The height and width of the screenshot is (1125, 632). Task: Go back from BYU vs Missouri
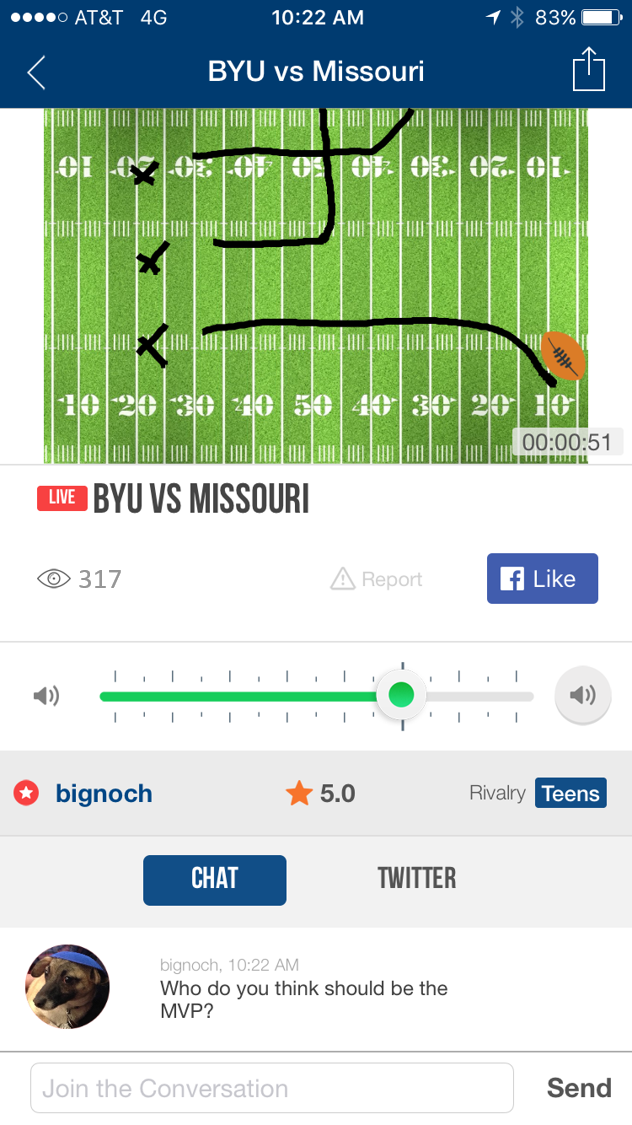37,72
